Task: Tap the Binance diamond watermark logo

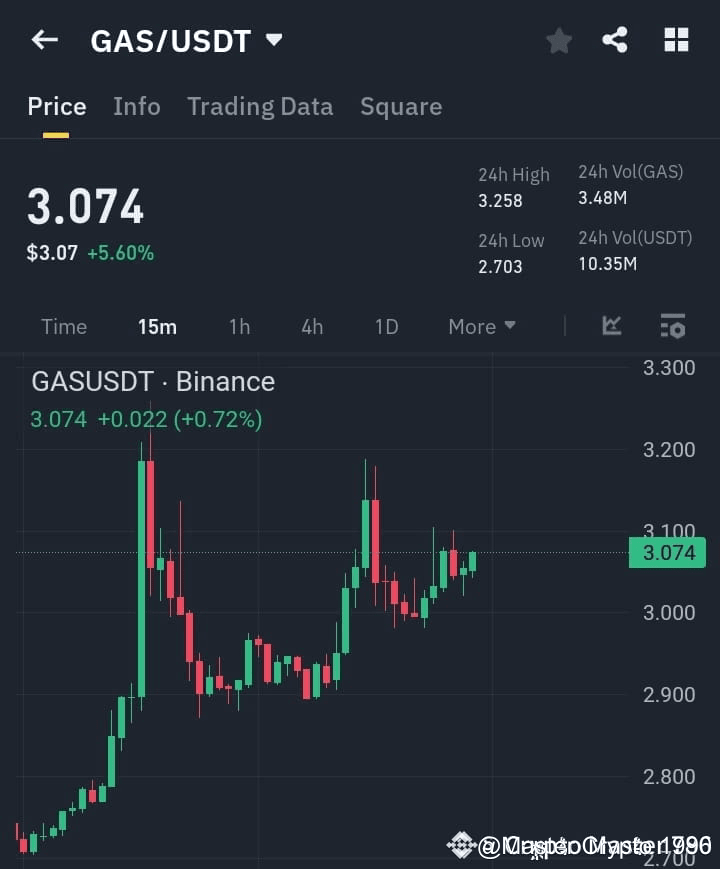Action: pos(462,845)
